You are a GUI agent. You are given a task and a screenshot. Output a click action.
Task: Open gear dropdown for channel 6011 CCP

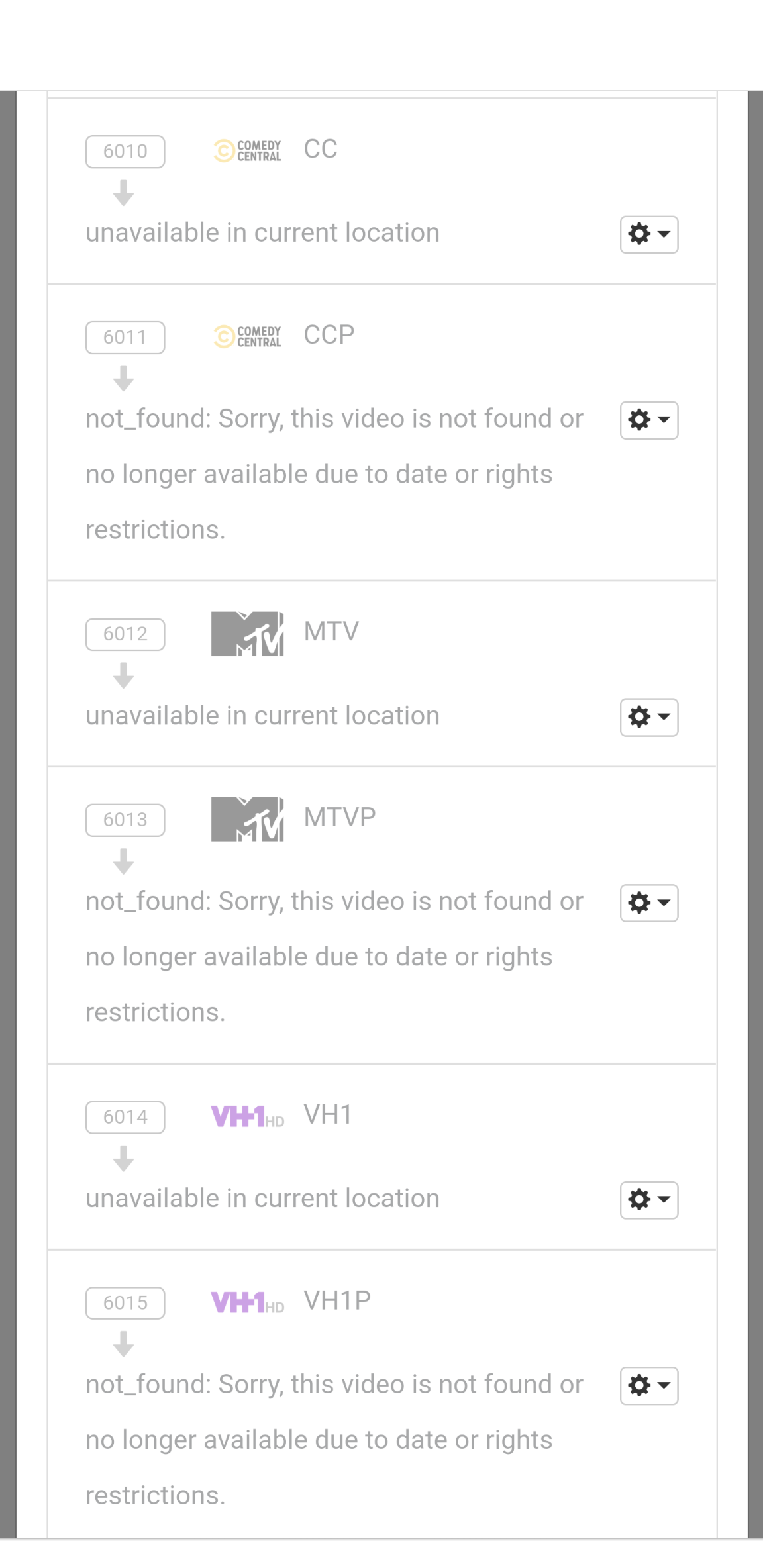pyautogui.click(x=648, y=420)
